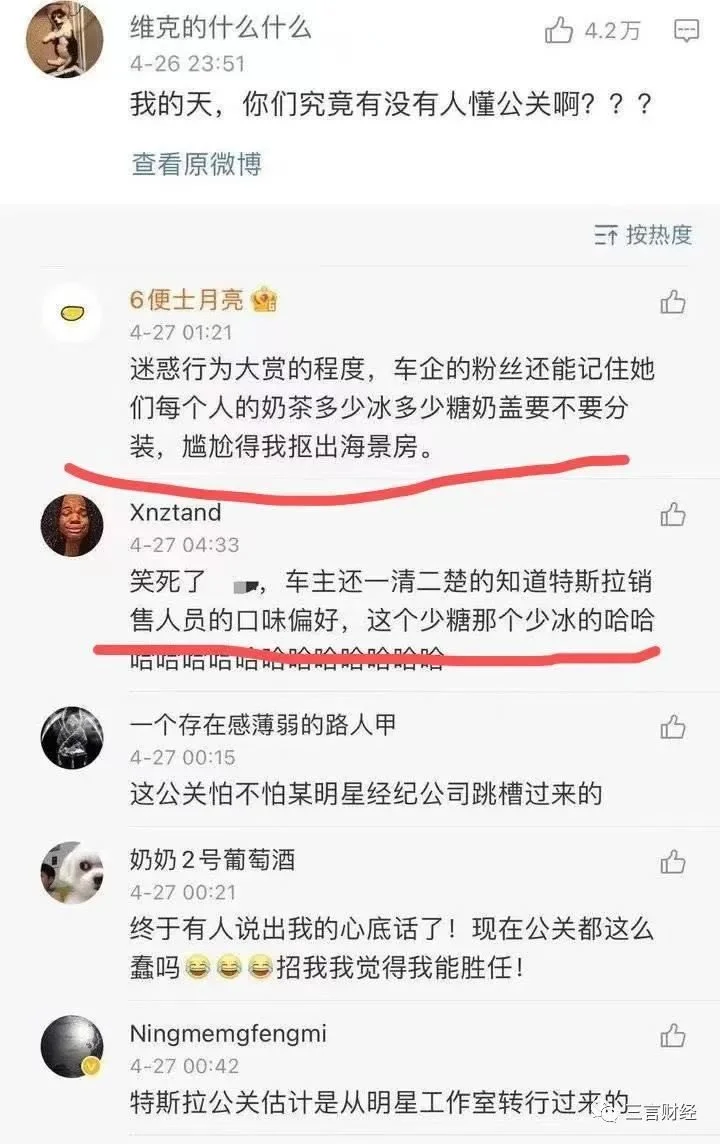Like the reply by 一个存在感薄弱的路人甲
The width and height of the screenshot is (720, 1144).
pos(673,726)
